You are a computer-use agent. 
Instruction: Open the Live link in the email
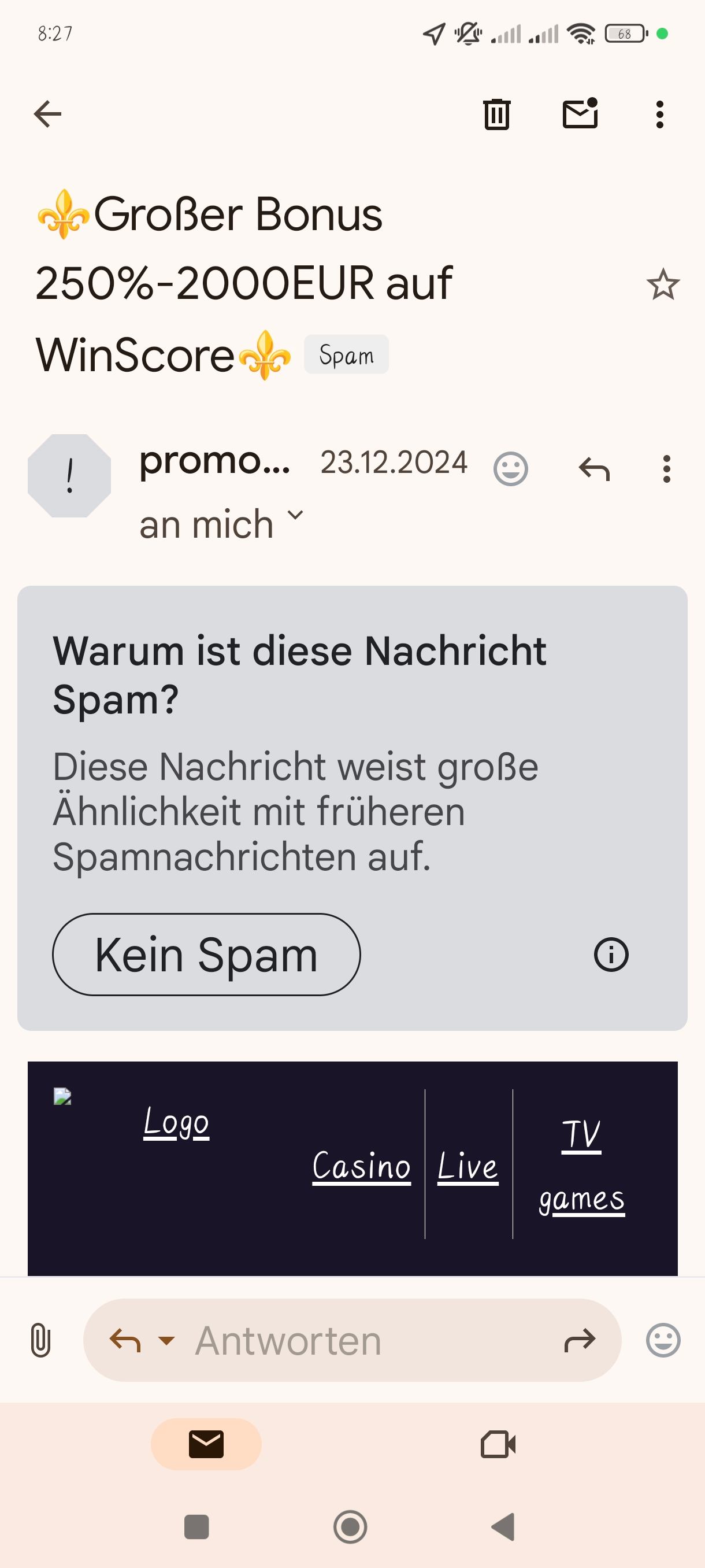click(467, 1167)
